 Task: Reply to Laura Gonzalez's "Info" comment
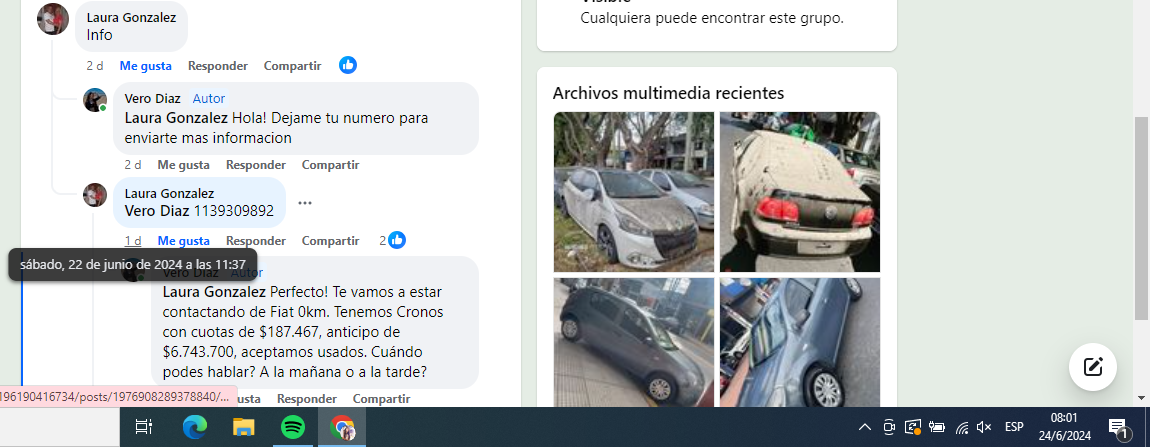click(x=217, y=66)
